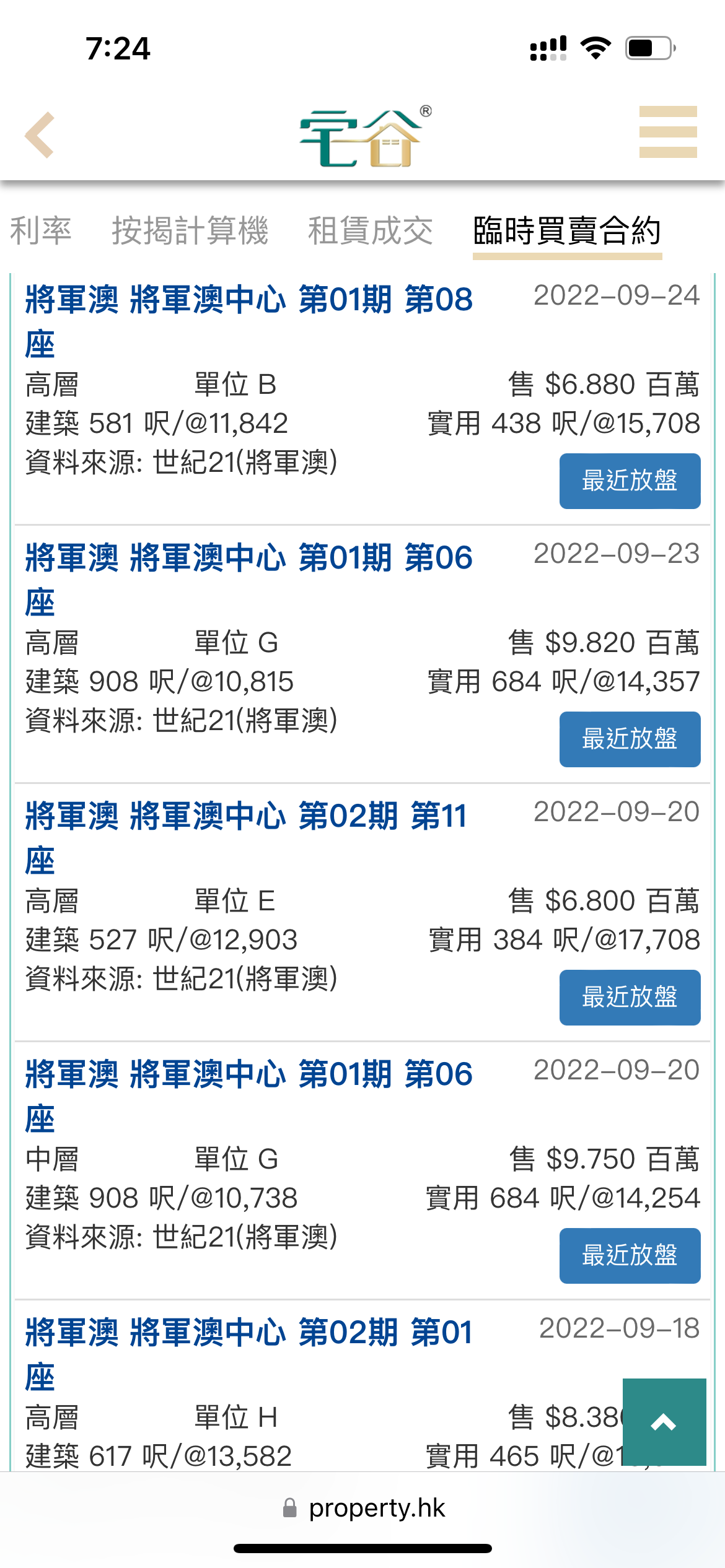Open 第01期 第06座 listing dated 2022-09-23

[x=249, y=580]
